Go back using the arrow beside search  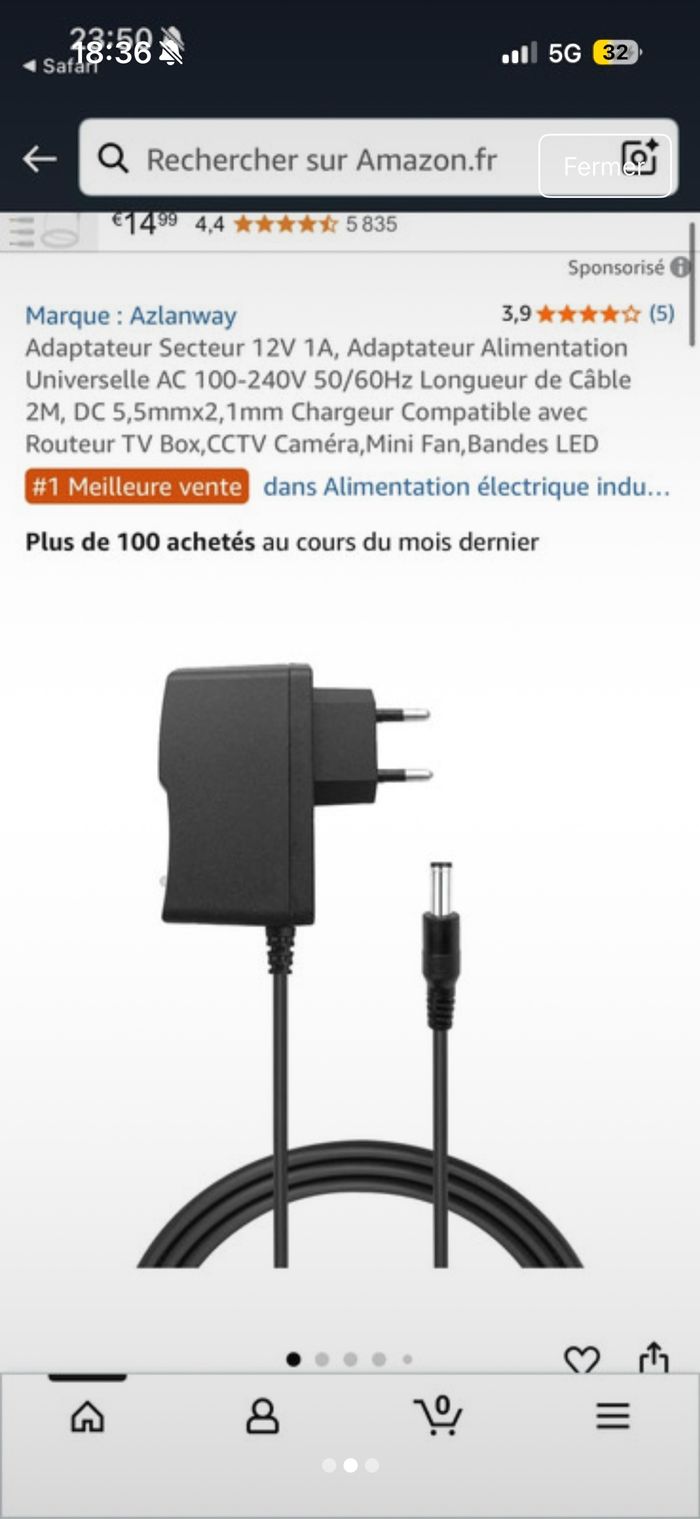pyautogui.click(x=39, y=158)
